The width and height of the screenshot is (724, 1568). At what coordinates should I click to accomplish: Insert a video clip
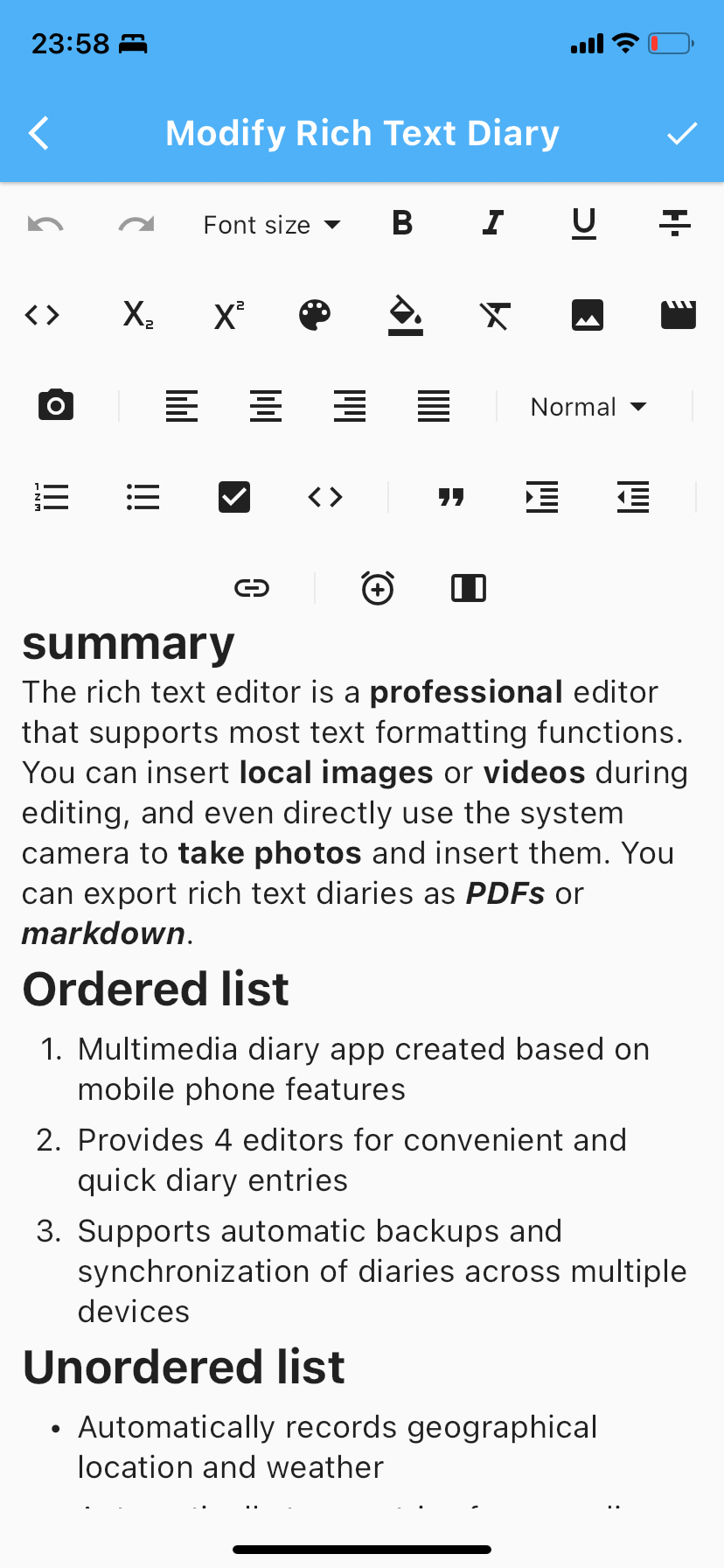click(679, 315)
